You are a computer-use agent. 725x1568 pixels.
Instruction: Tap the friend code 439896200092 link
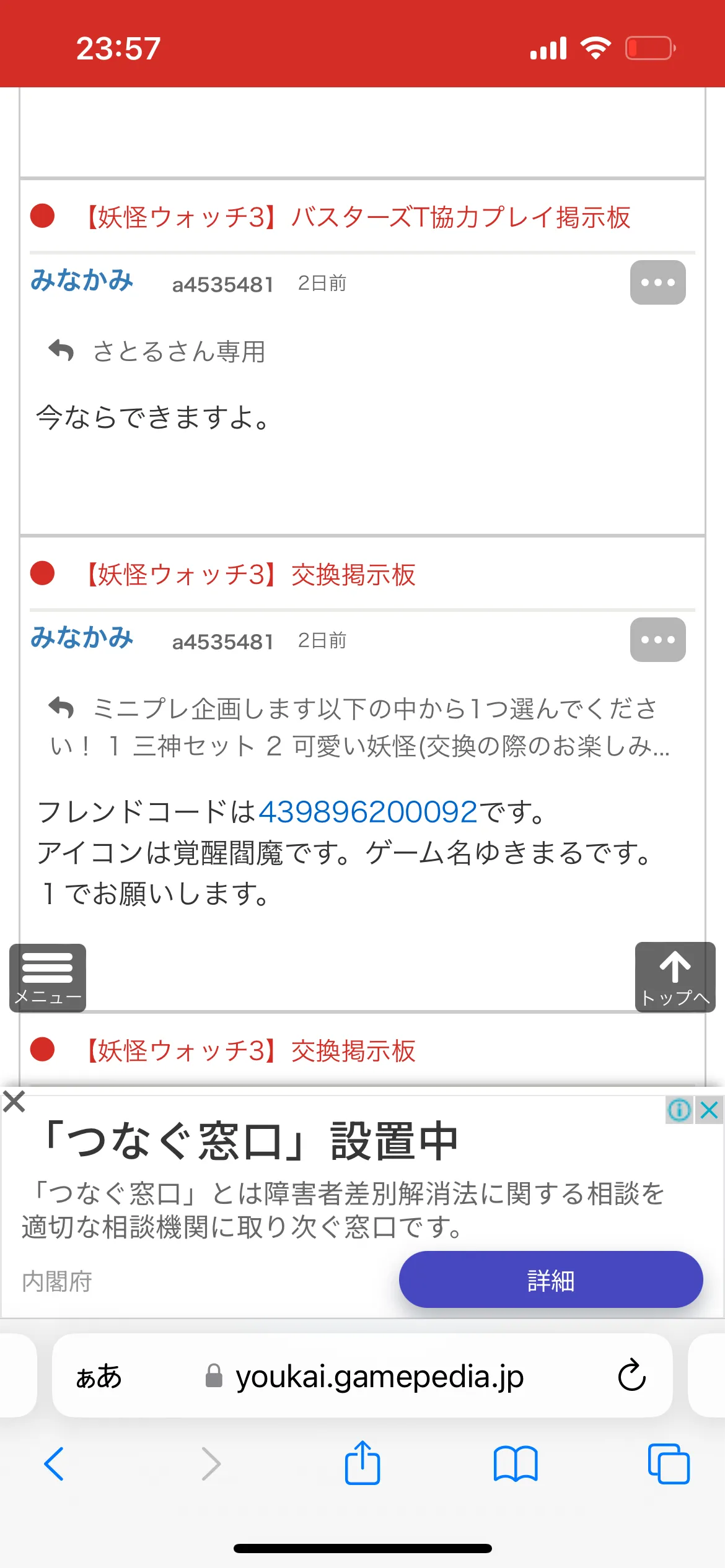[x=367, y=812]
